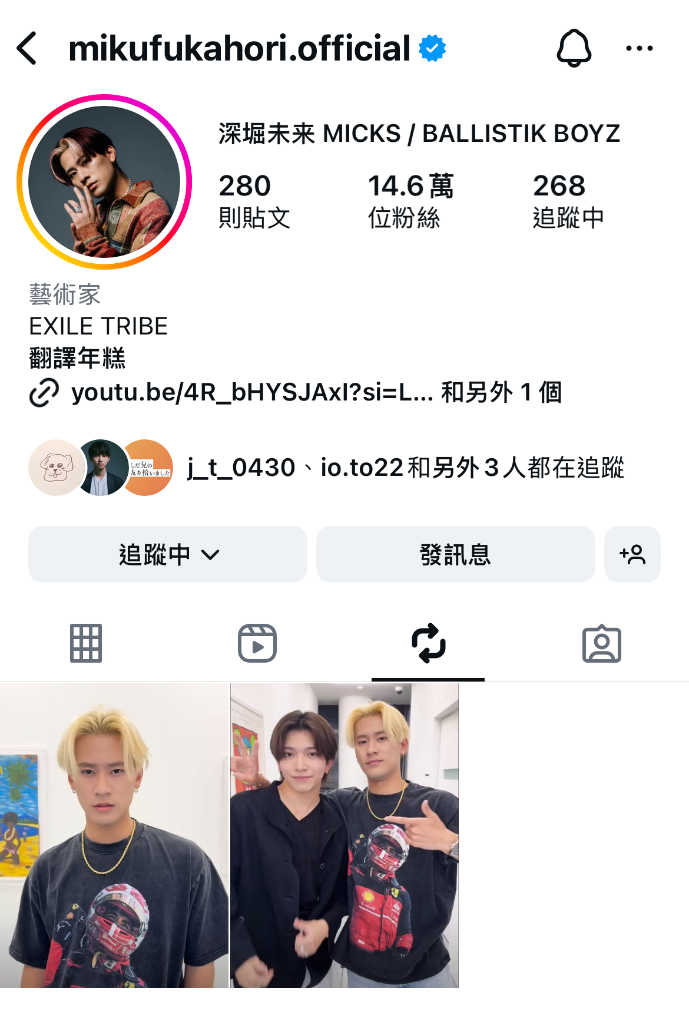
Task: Show suggested accounts with add-person button
Action: coord(632,554)
